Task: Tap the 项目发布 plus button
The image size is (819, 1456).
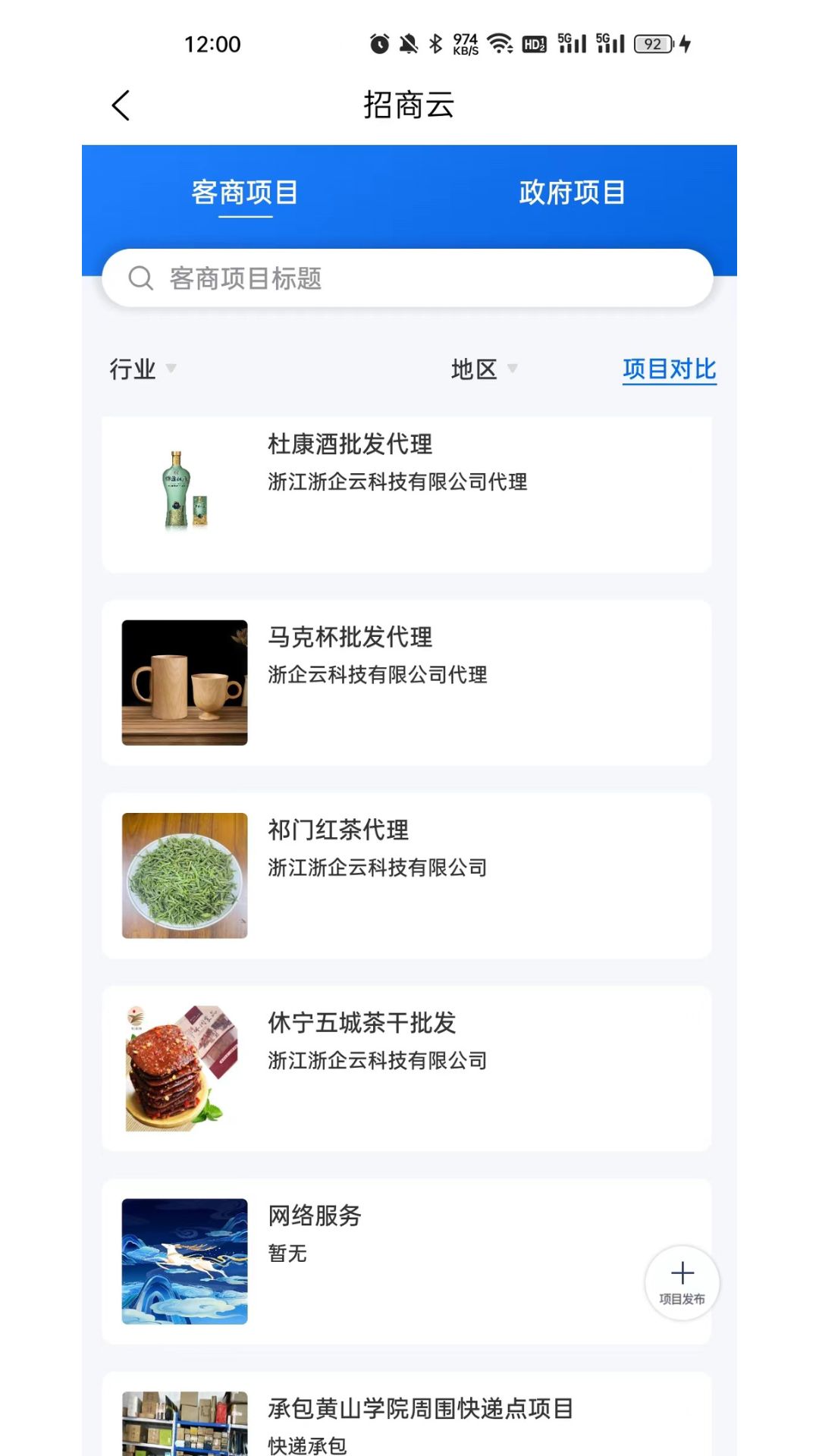Action: click(x=682, y=1282)
